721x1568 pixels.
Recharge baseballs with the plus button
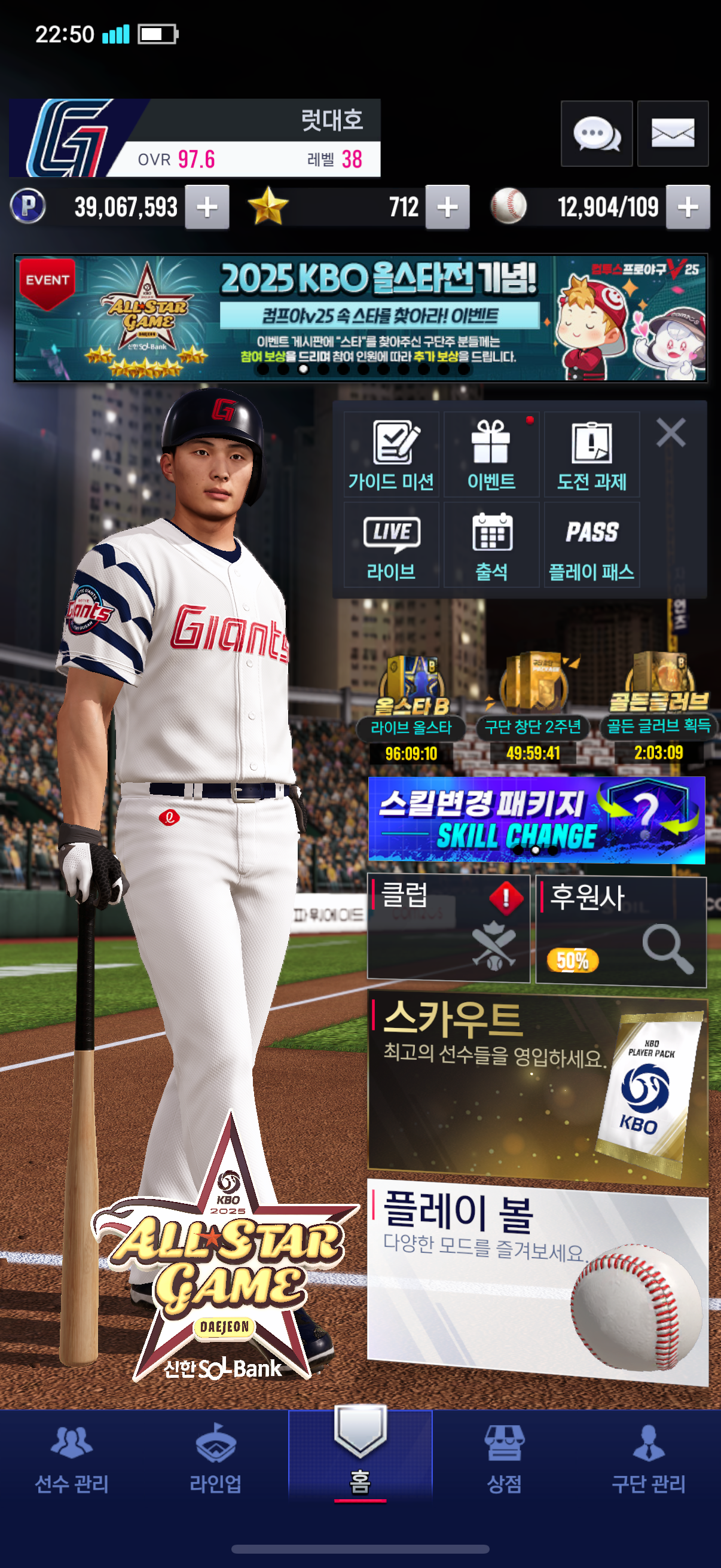pyautogui.click(x=688, y=207)
